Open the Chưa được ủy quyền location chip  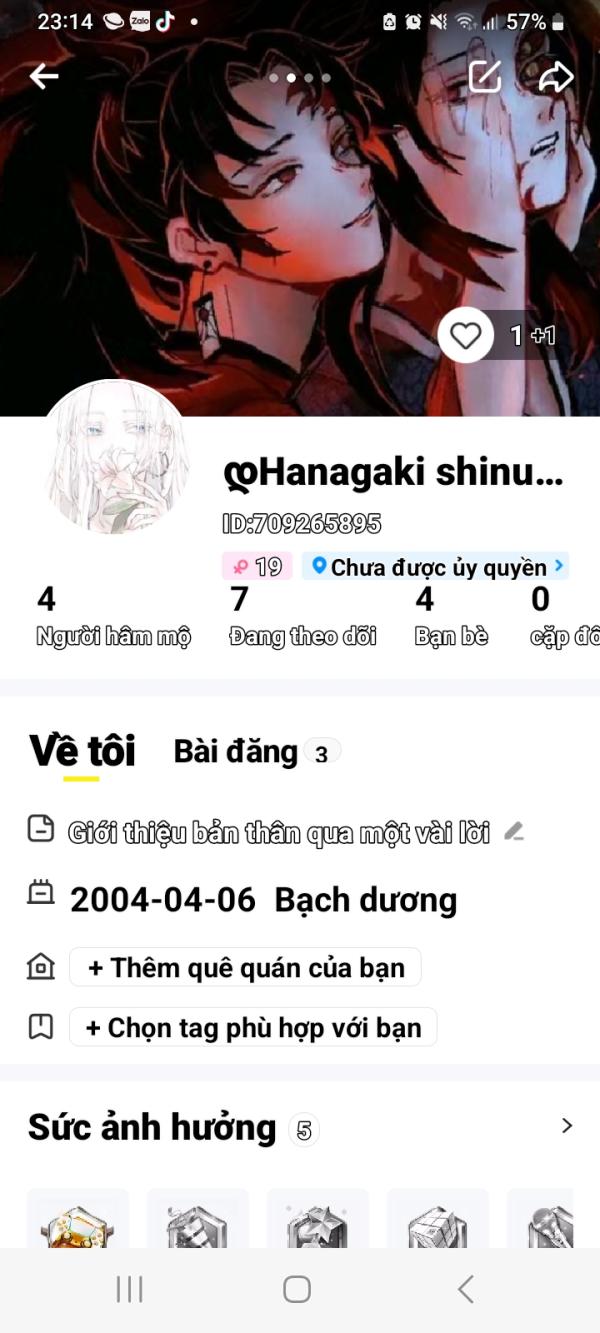pos(437,567)
